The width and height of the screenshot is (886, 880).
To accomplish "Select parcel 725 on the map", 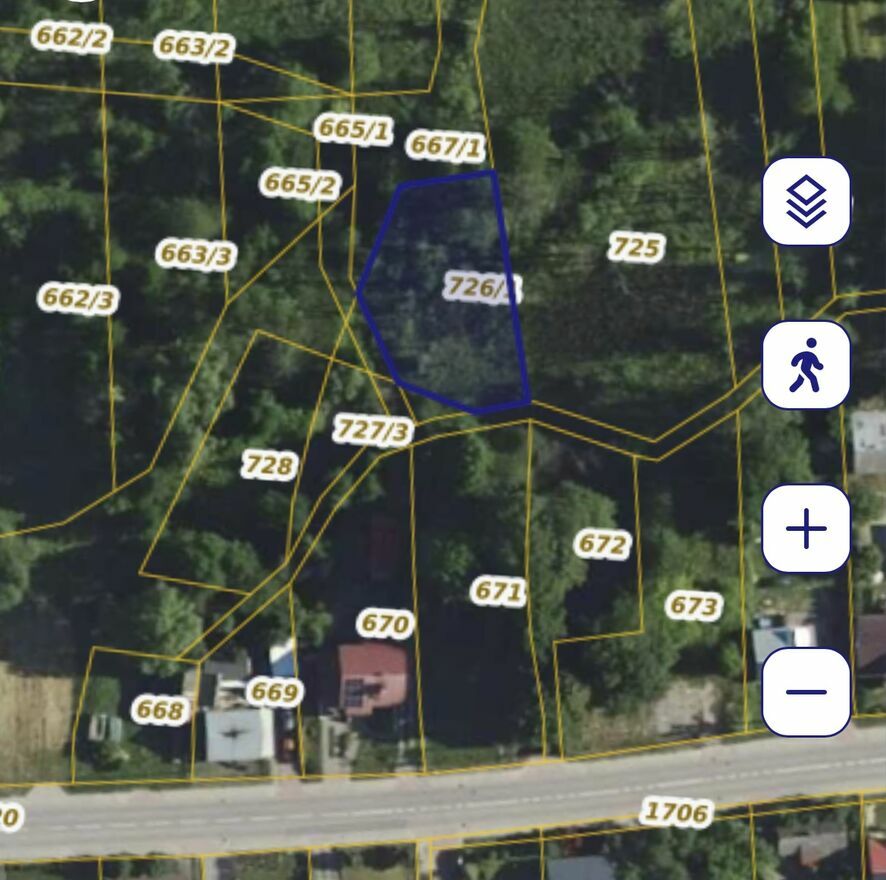I will click(x=636, y=247).
